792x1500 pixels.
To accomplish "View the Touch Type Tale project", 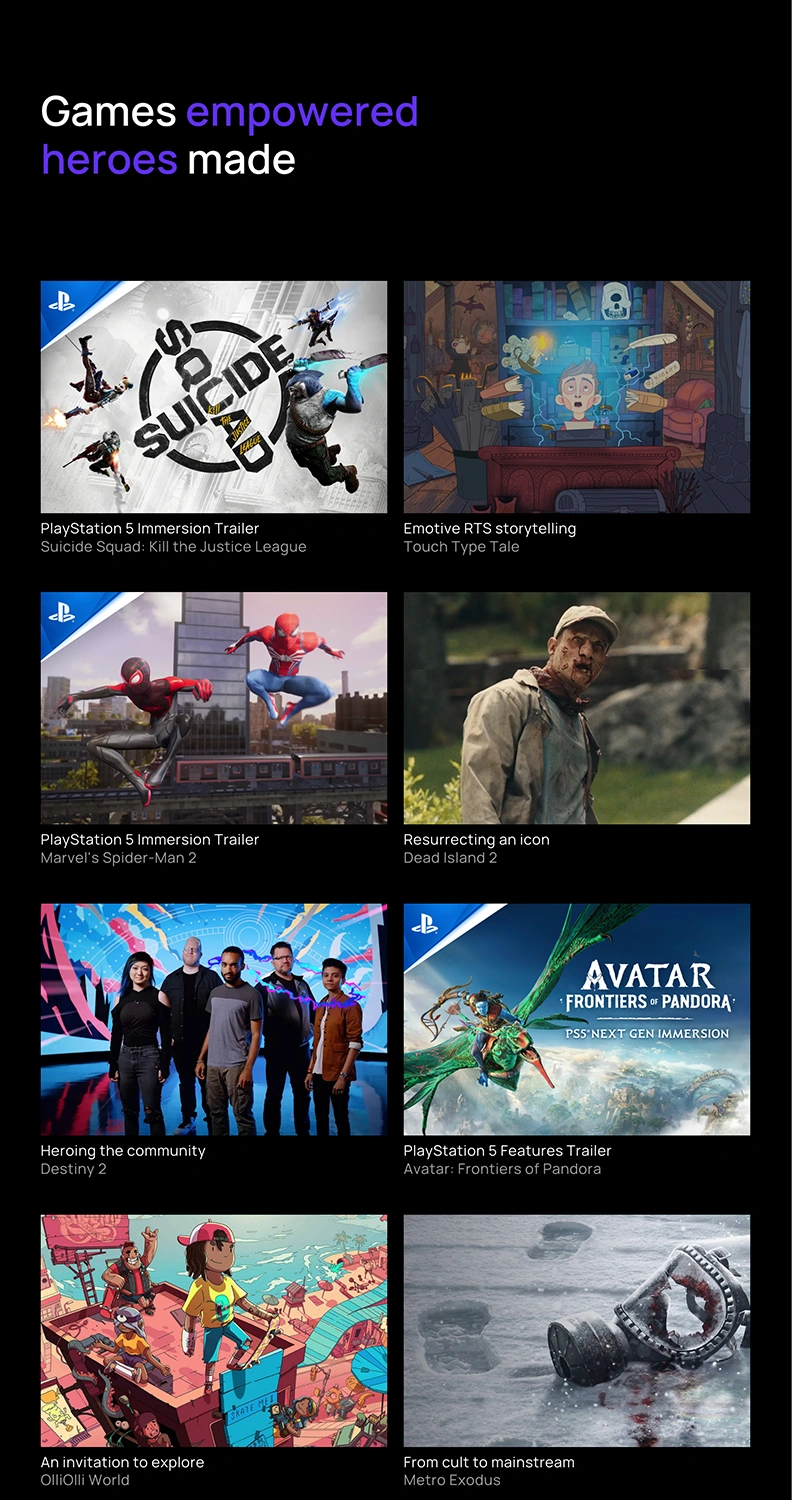I will [576, 397].
